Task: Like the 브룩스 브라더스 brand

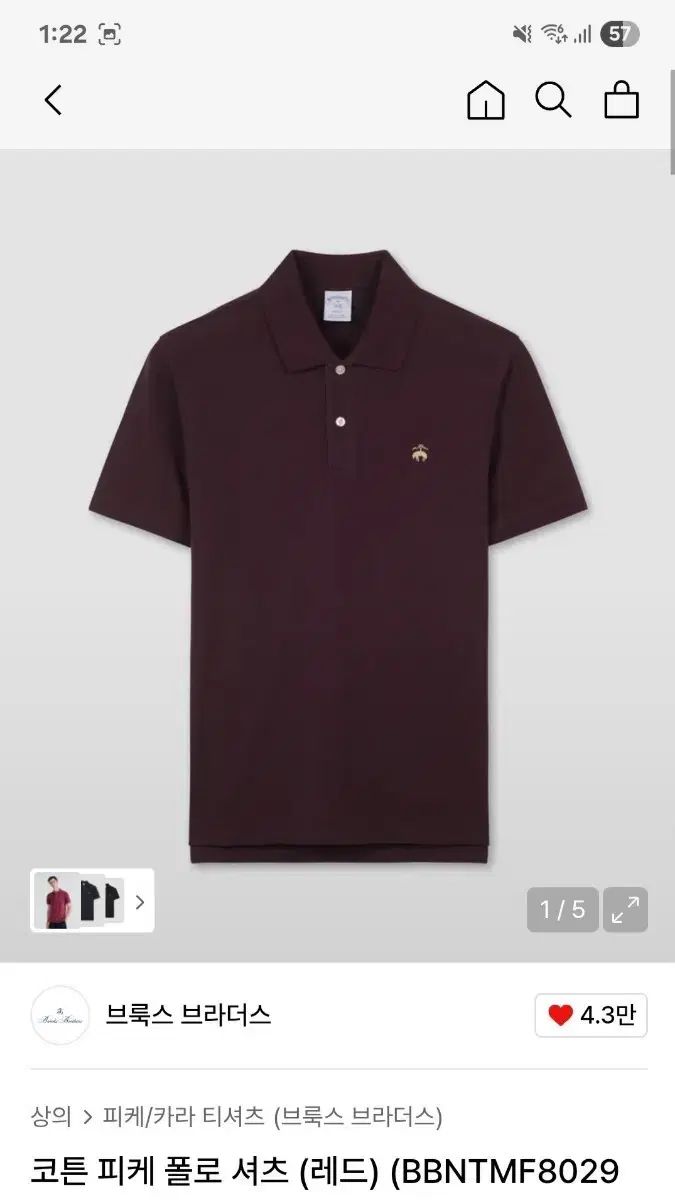Action: click(x=591, y=1016)
